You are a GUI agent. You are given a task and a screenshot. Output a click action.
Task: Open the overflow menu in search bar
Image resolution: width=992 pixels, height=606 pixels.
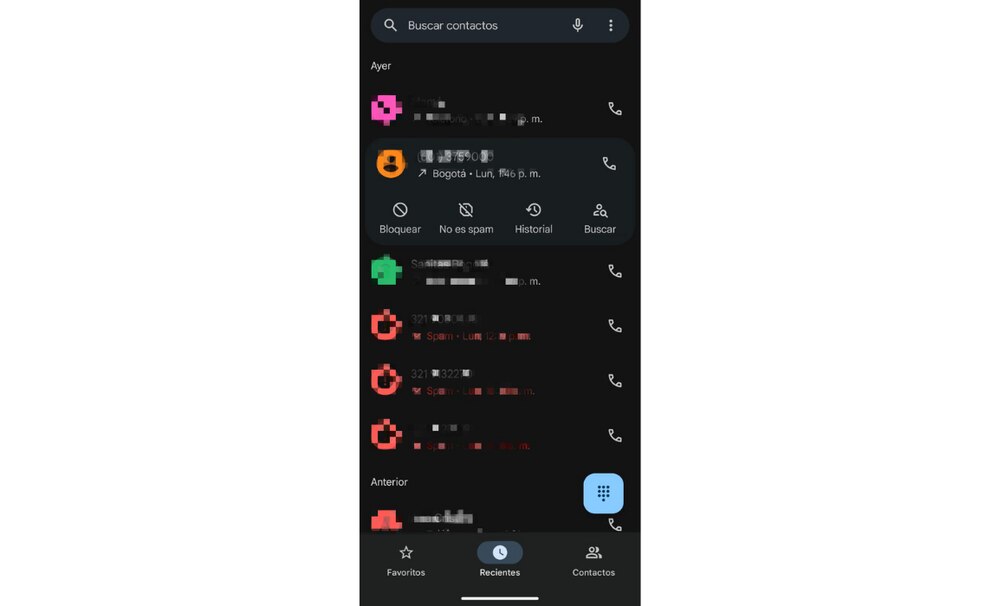pos(611,26)
